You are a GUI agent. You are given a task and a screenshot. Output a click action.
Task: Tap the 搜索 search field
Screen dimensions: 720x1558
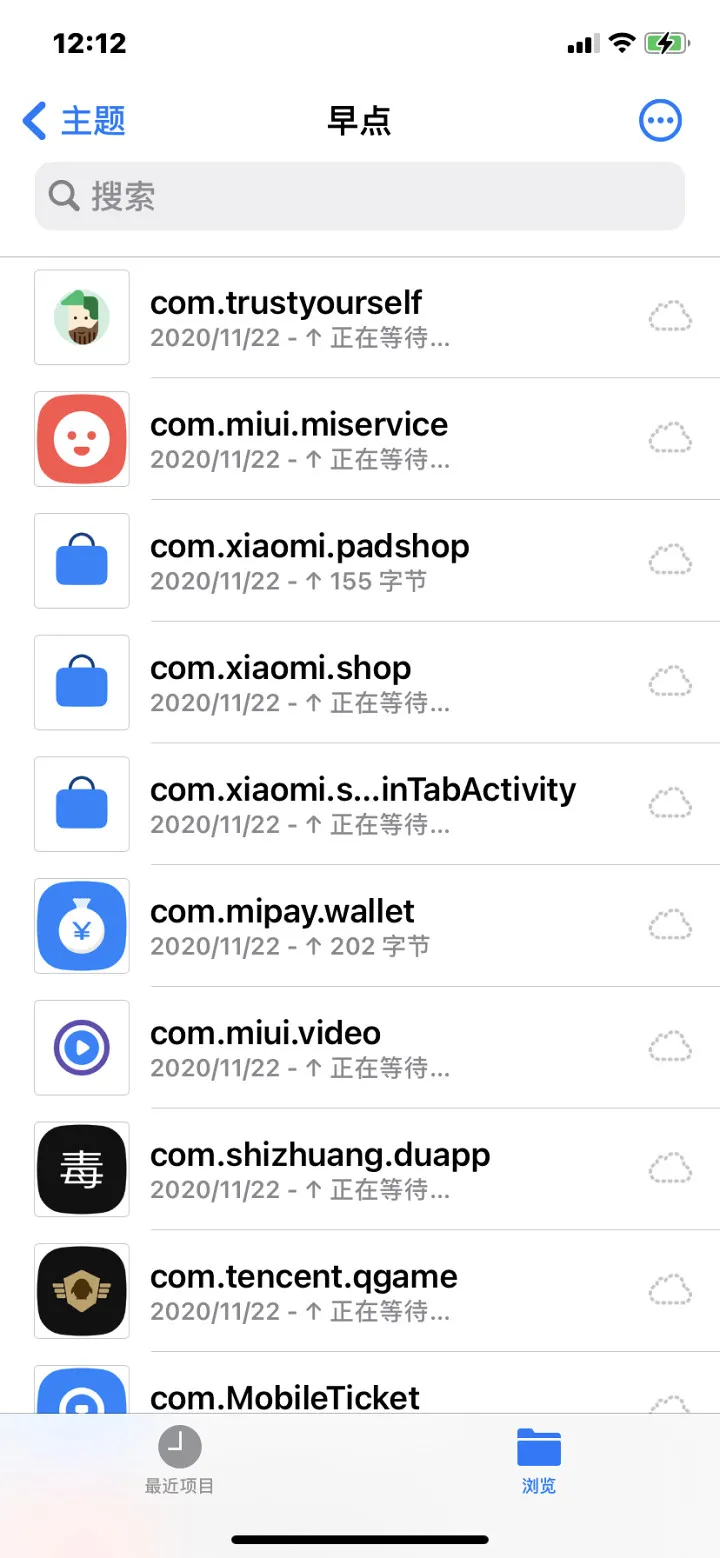(x=360, y=196)
